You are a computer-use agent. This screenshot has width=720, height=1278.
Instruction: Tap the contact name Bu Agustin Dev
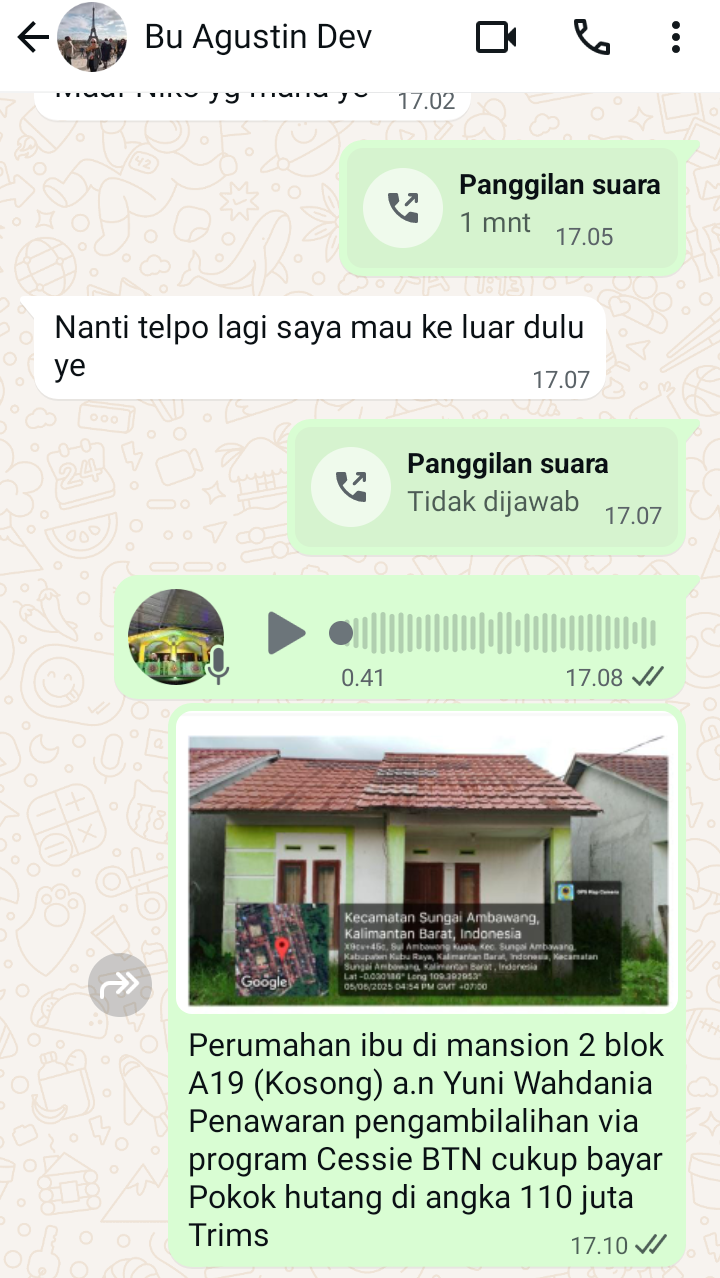pos(258,36)
